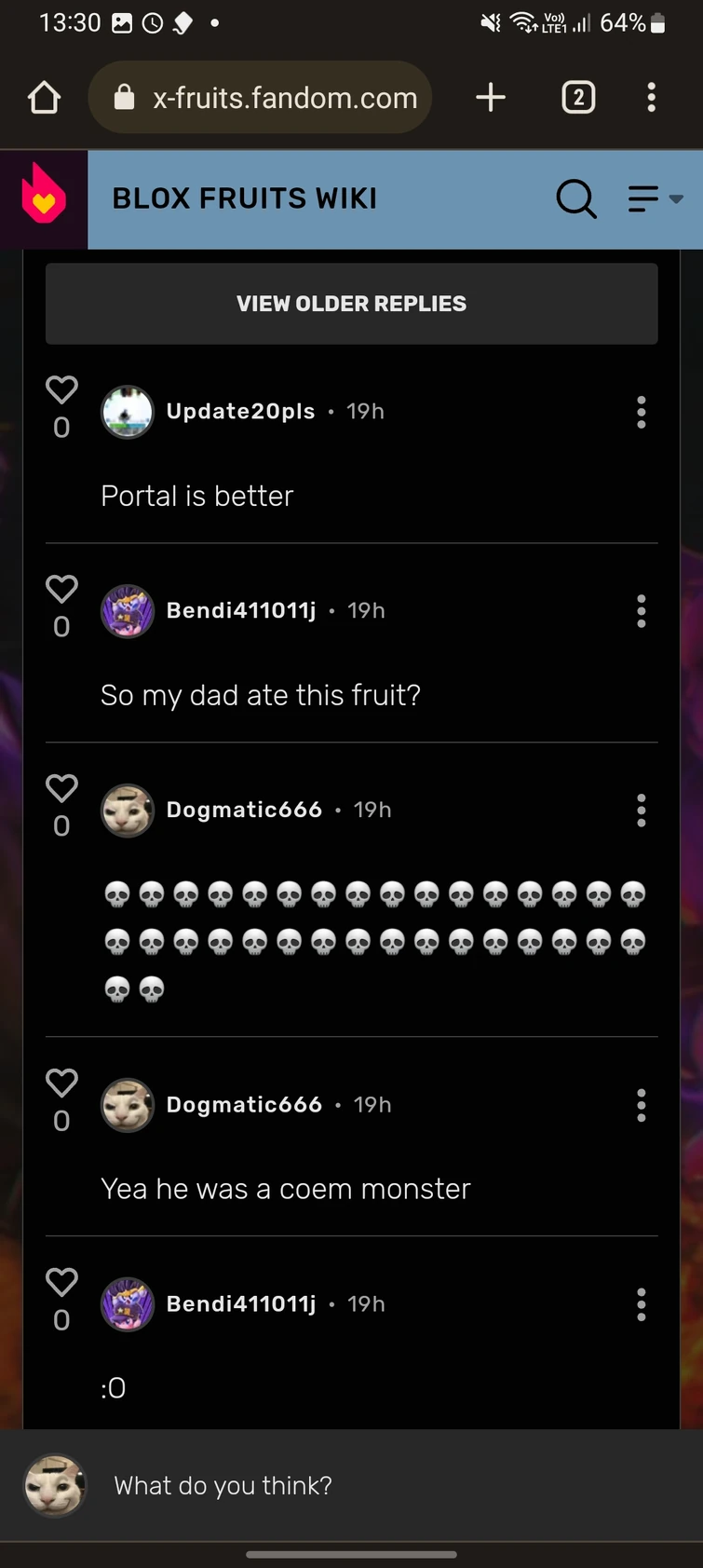Like Update20pls's "Portal is better" reply
Image resolution: width=703 pixels, height=1568 pixels.
click(x=61, y=389)
